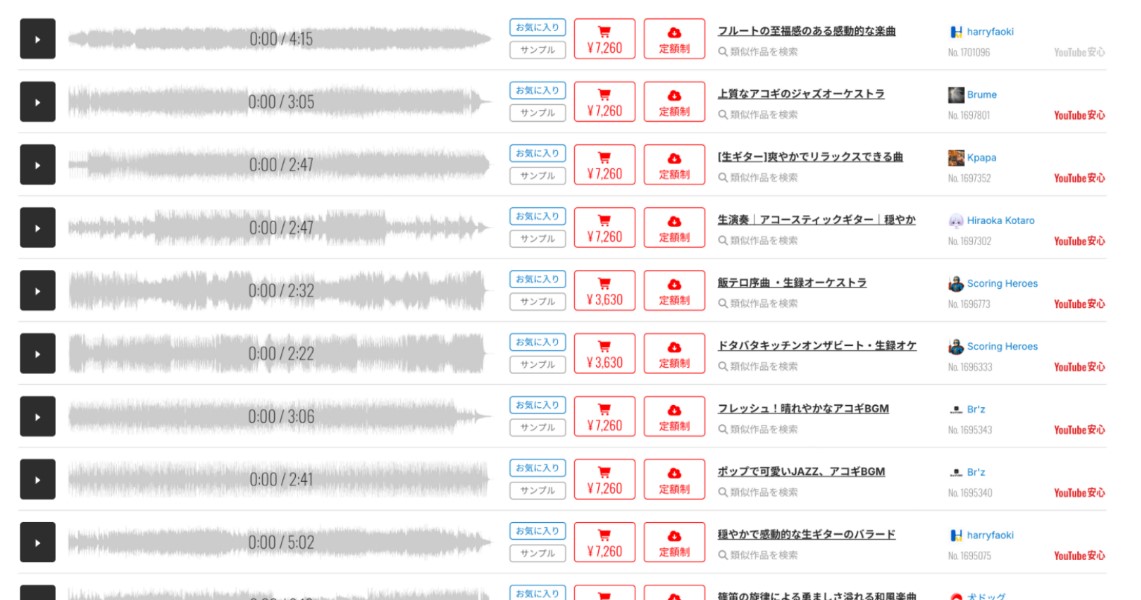Screen dimensions: 1141x600
Task: Open Scoring Heroes profile beside 飯テロ序曲
Action: (x=1001, y=284)
